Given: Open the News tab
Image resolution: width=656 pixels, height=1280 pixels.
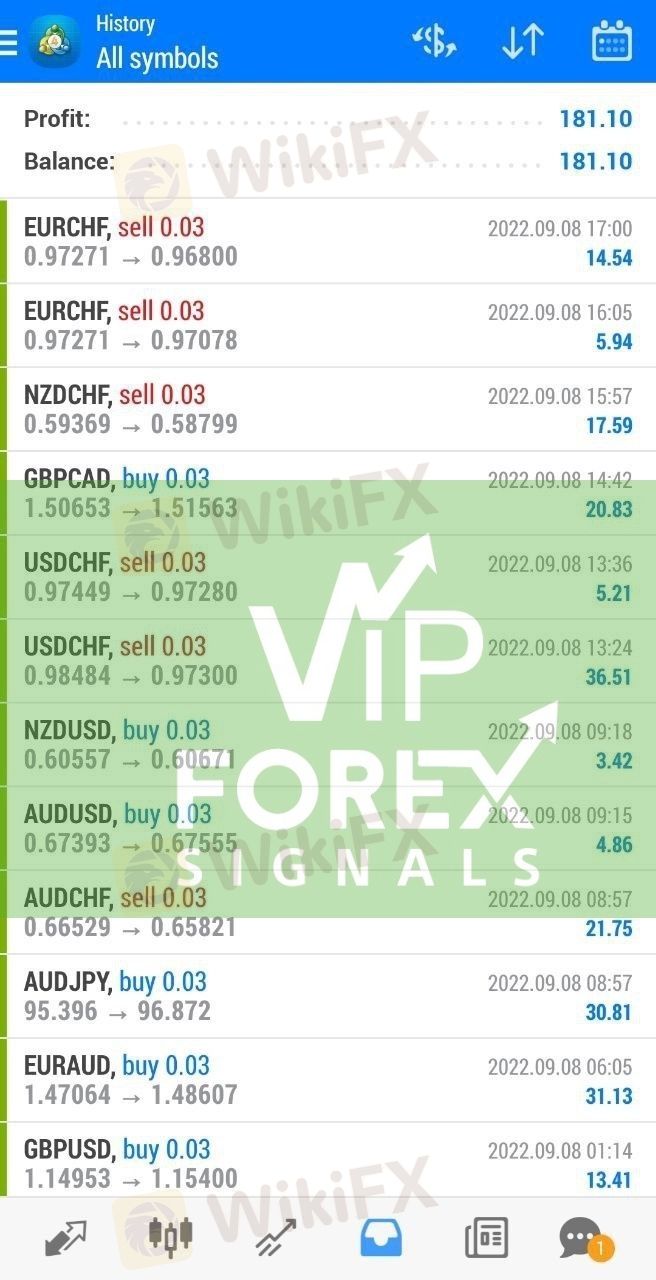Looking at the screenshot, I should [486, 1238].
